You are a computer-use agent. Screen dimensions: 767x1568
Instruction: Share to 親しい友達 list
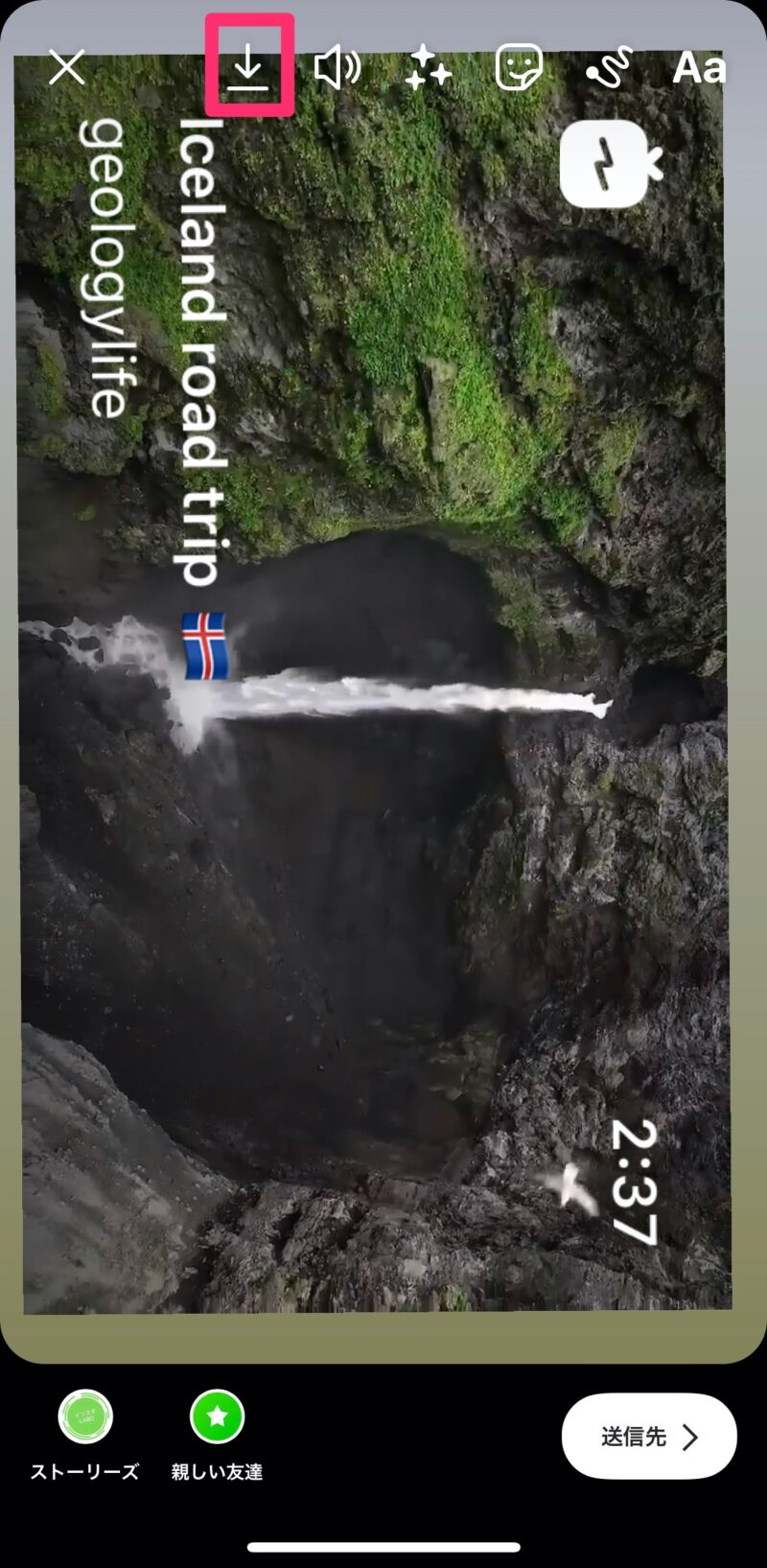(x=218, y=1417)
